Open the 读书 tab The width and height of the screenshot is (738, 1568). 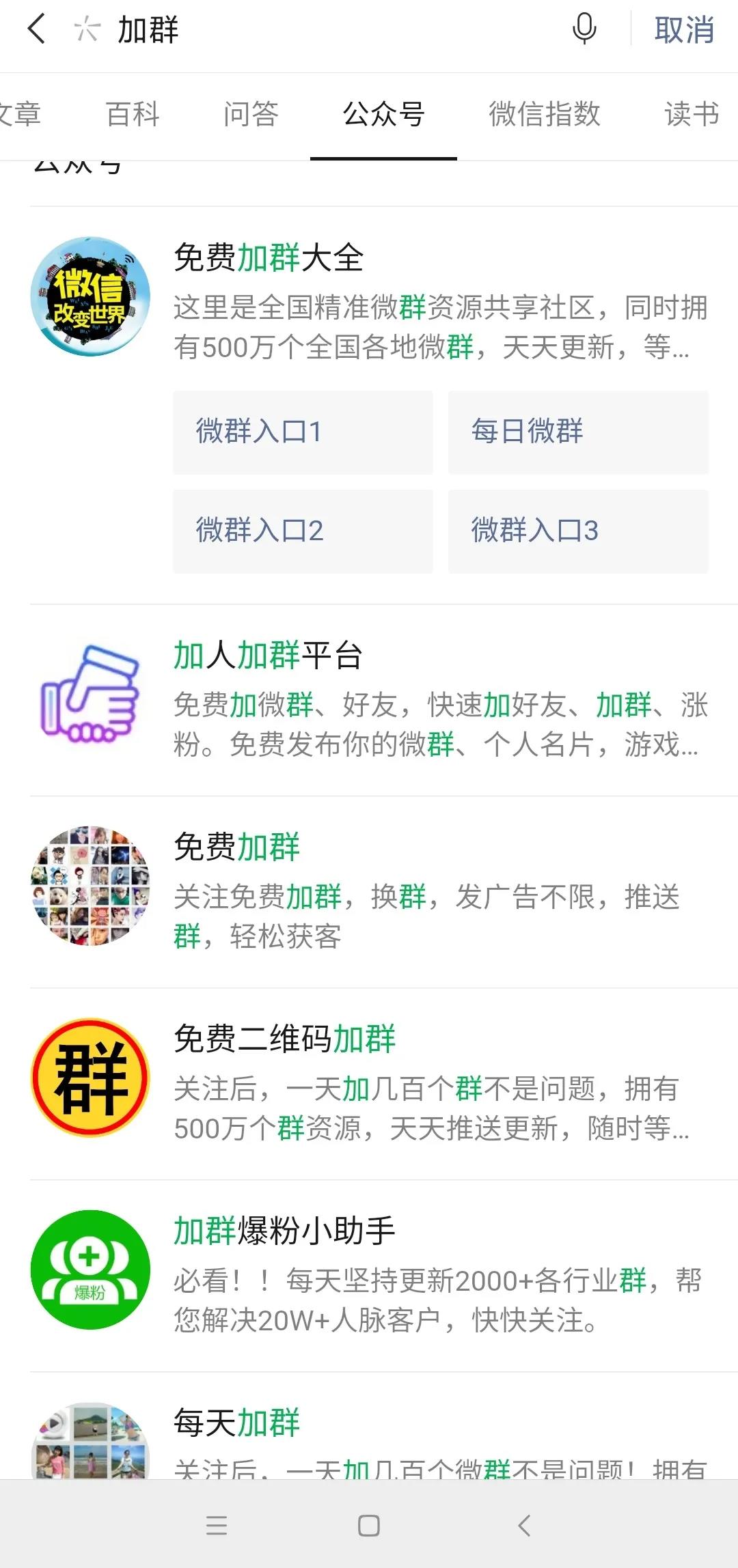click(x=692, y=114)
